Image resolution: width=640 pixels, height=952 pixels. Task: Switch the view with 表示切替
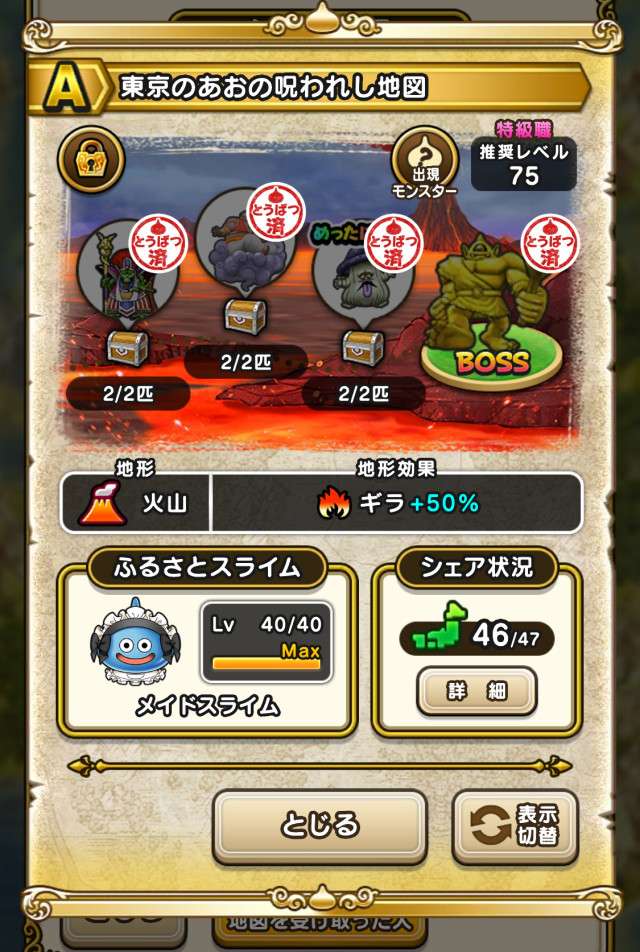515,826
